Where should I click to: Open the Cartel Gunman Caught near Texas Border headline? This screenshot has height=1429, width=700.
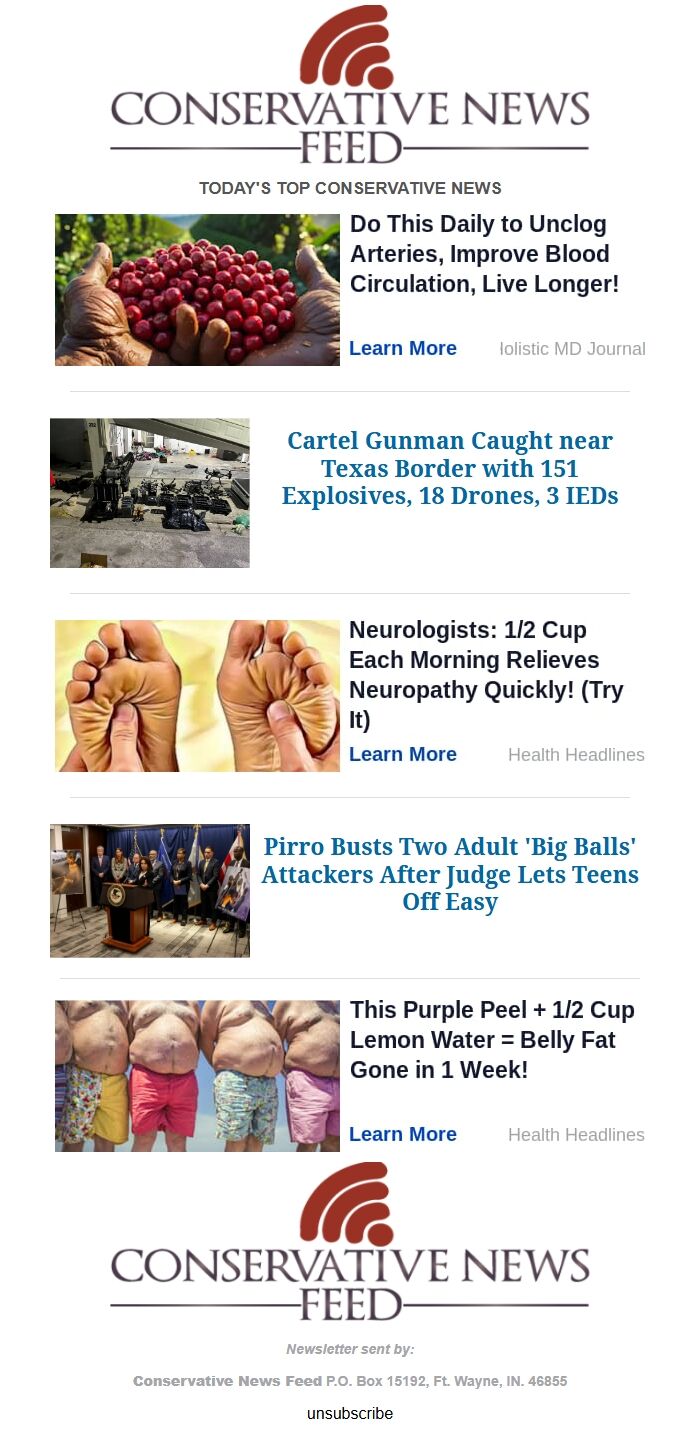click(x=449, y=468)
